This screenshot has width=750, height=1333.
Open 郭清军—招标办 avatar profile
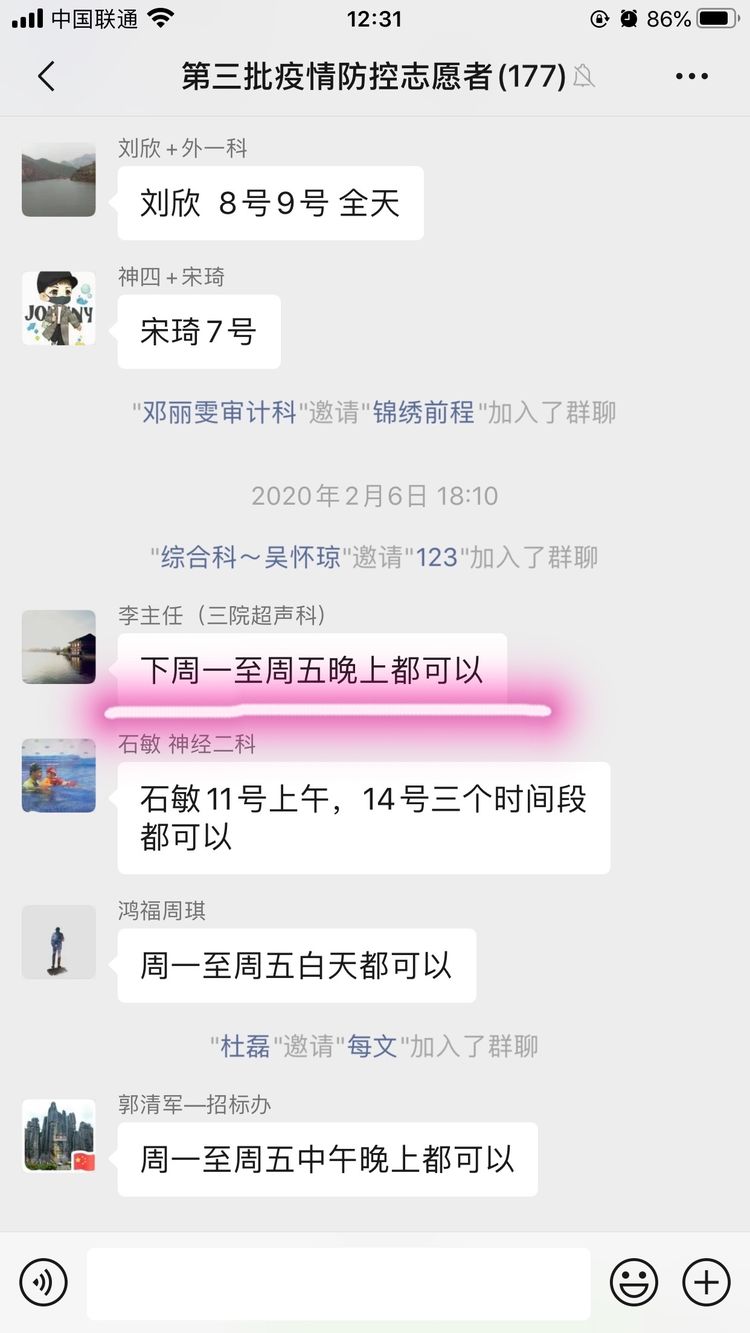pyautogui.click(x=59, y=1136)
